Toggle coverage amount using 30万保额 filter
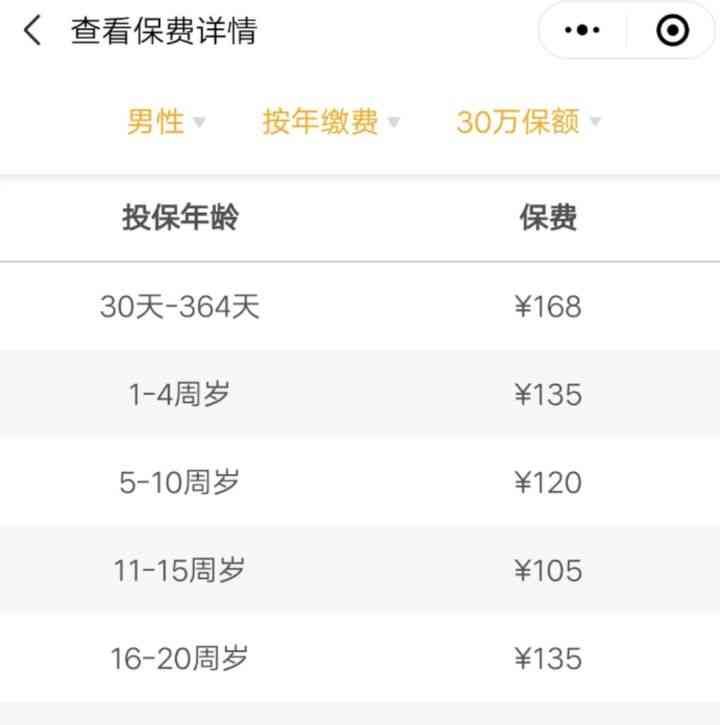Viewport: 720px width, 725px height. point(520,121)
